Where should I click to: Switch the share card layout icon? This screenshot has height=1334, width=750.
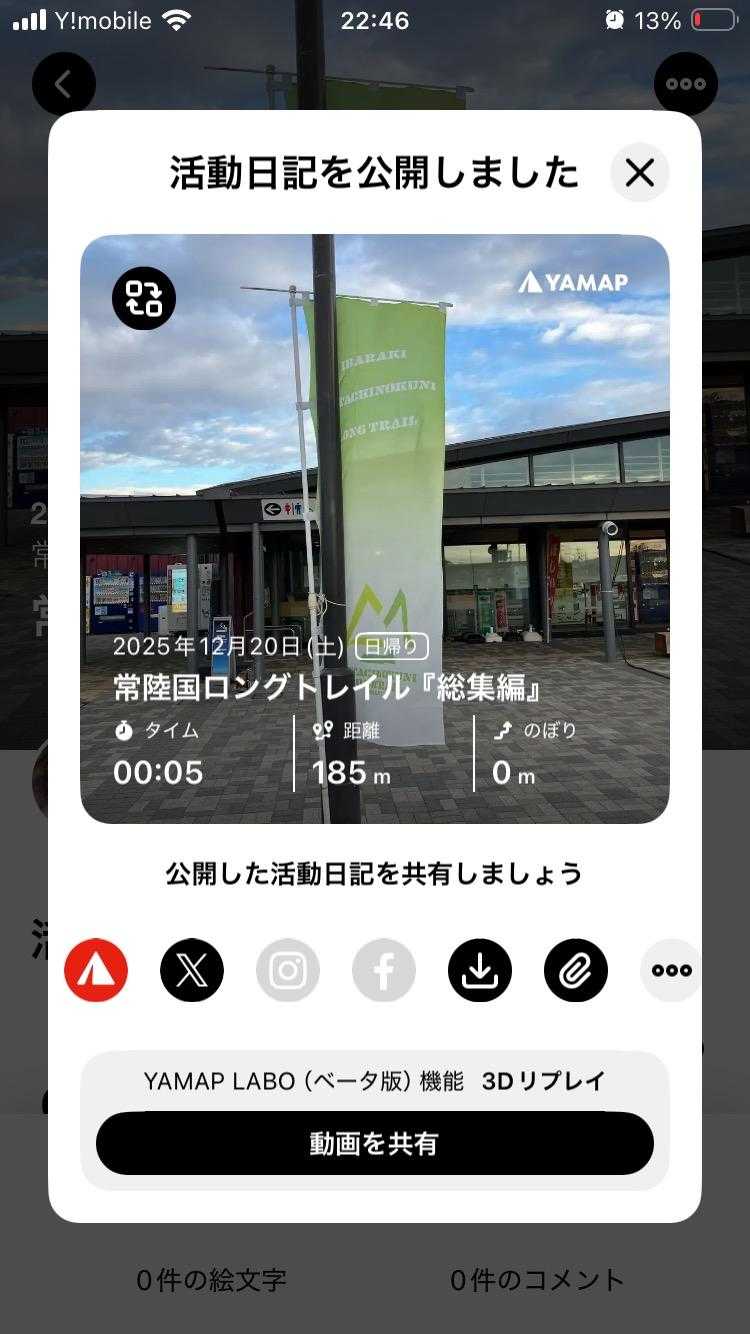point(144,298)
